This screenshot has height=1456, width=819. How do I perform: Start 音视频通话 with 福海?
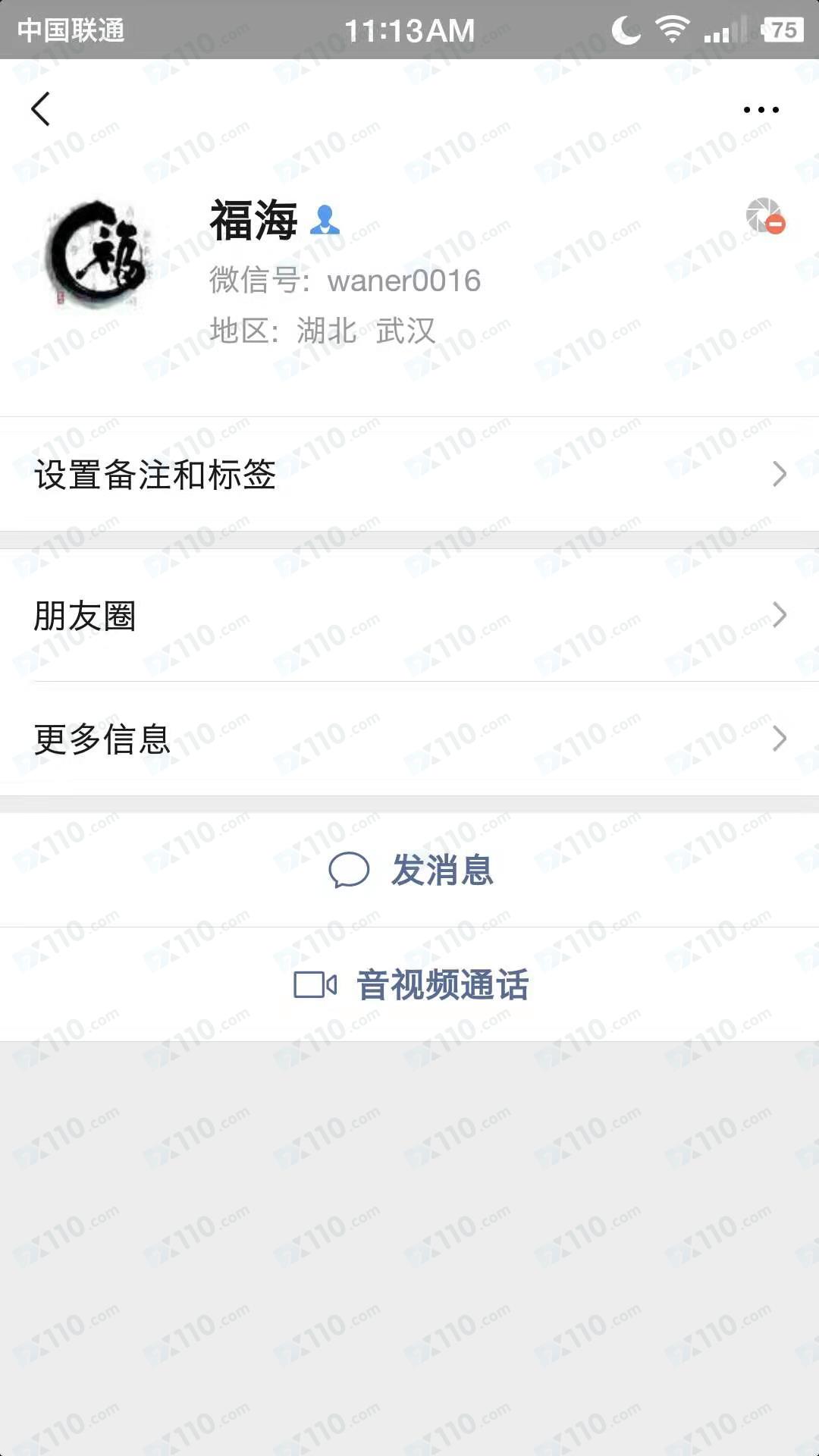411,985
